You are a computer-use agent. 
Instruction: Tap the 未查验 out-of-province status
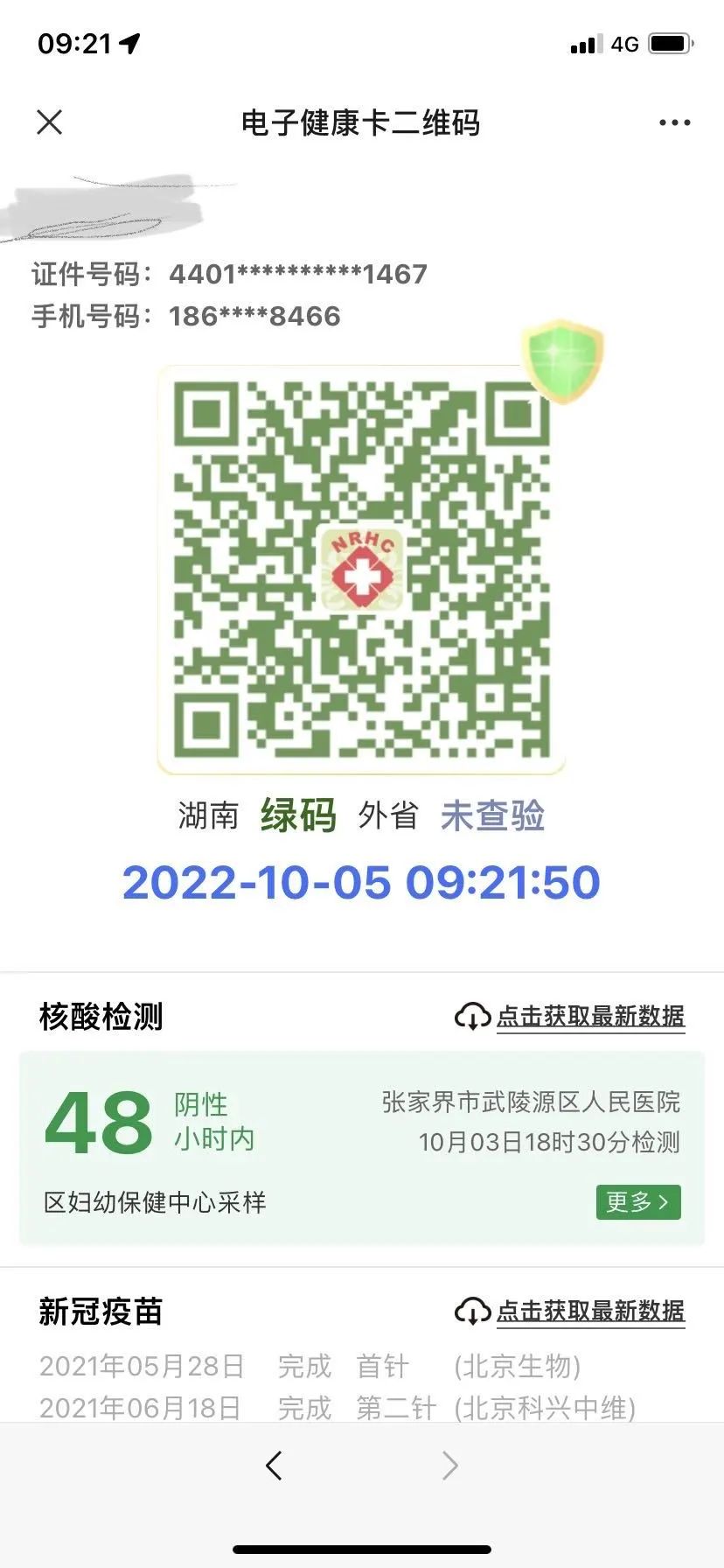click(492, 815)
